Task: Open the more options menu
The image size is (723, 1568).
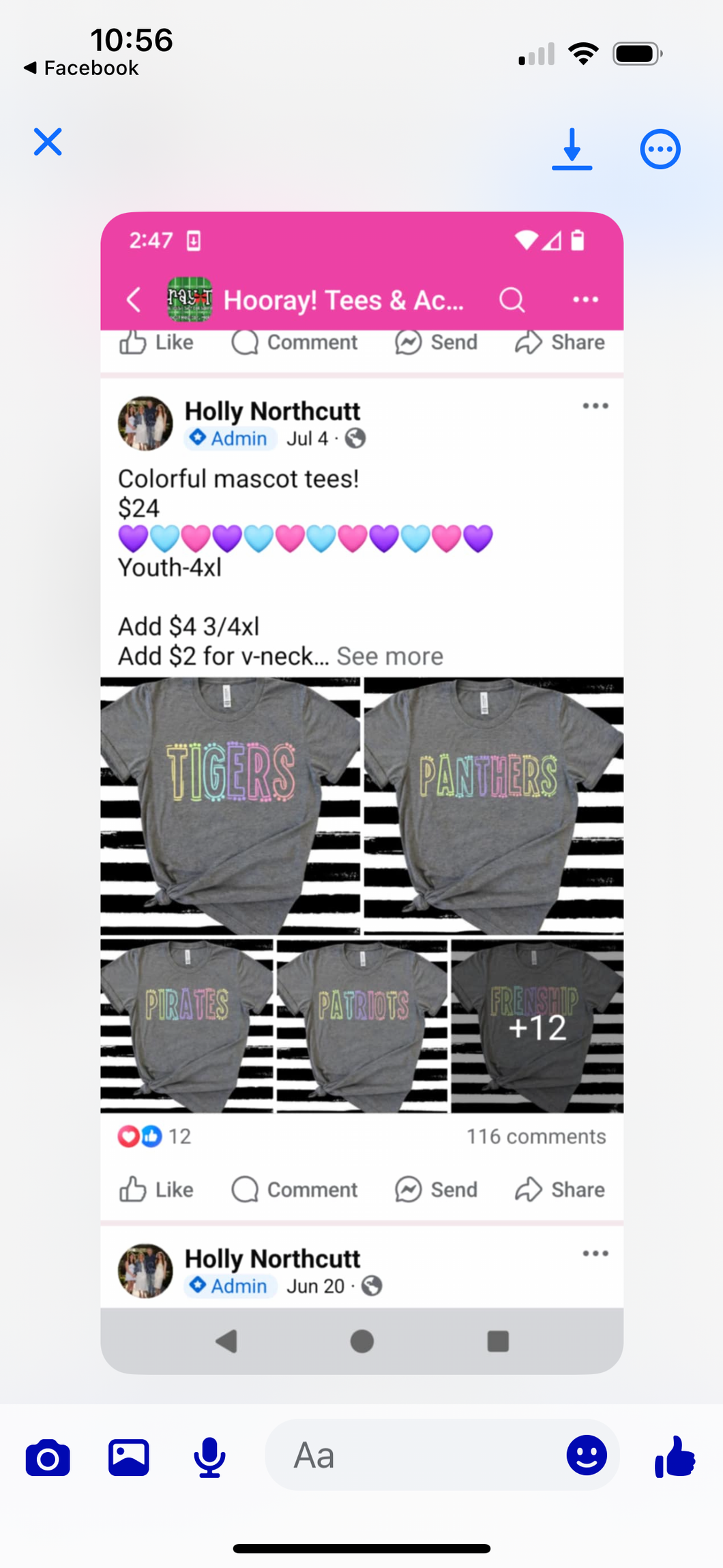Action: [660, 149]
